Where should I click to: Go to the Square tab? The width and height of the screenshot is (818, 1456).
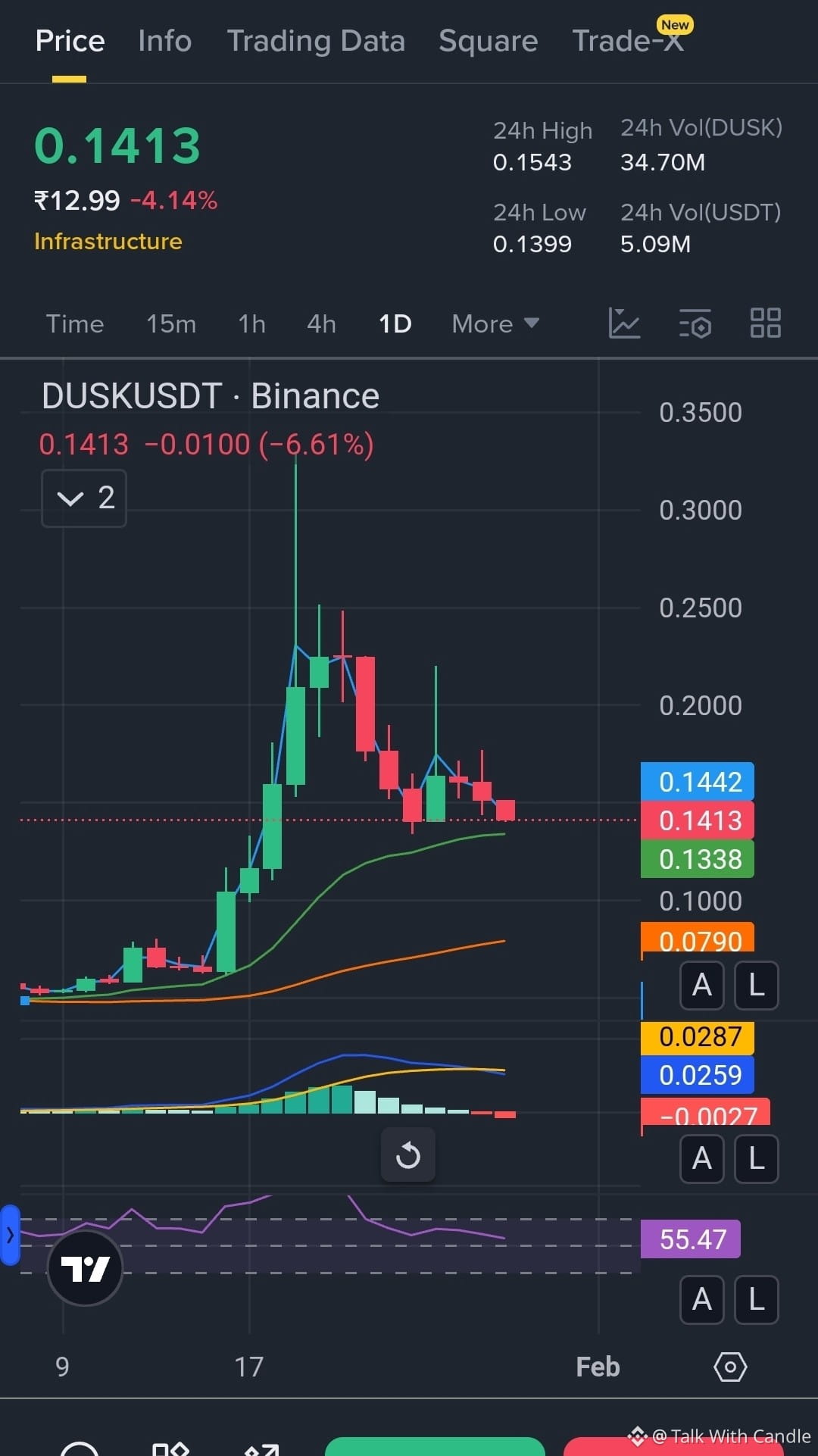click(x=488, y=41)
